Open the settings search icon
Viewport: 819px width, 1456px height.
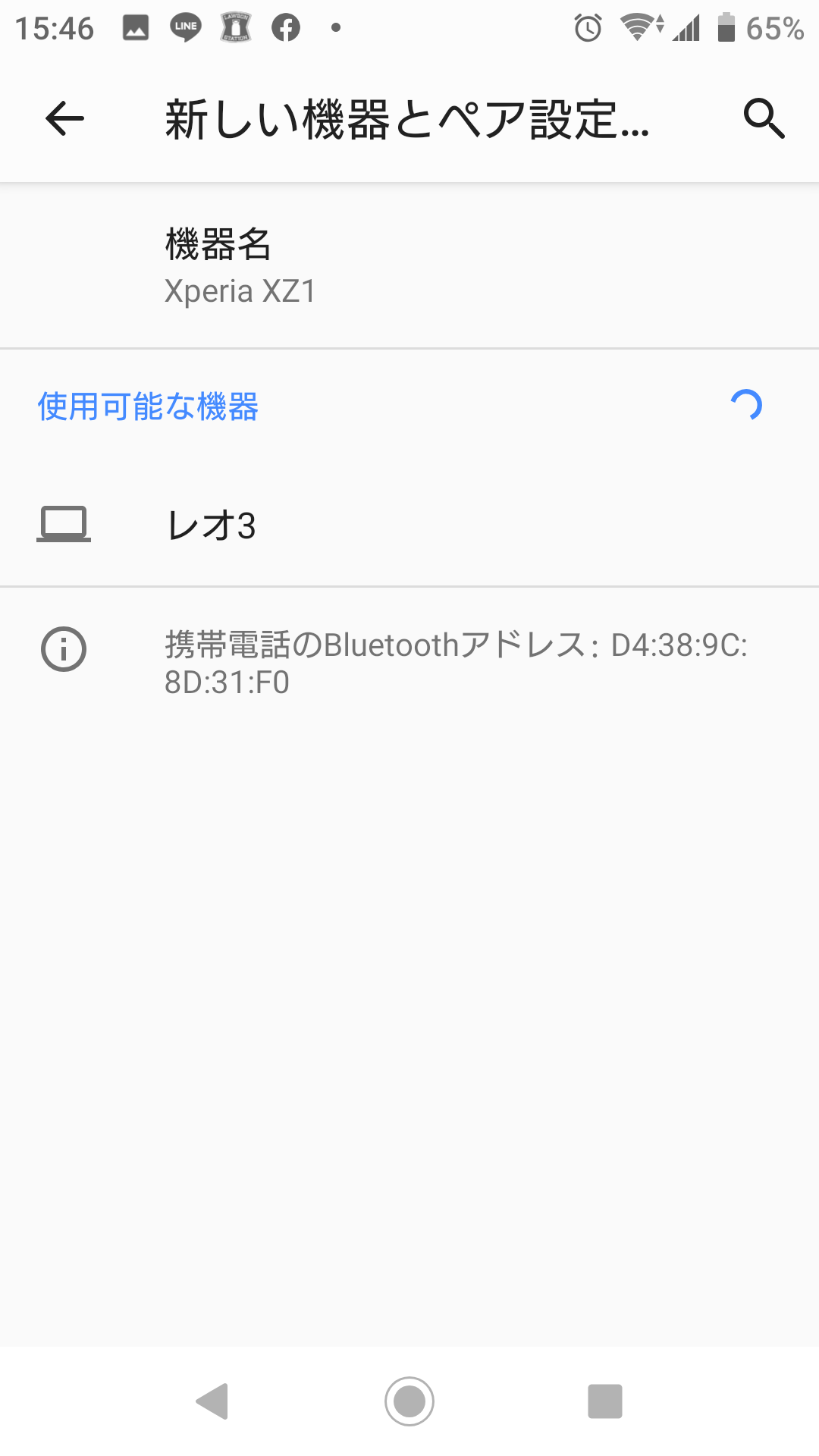(764, 118)
